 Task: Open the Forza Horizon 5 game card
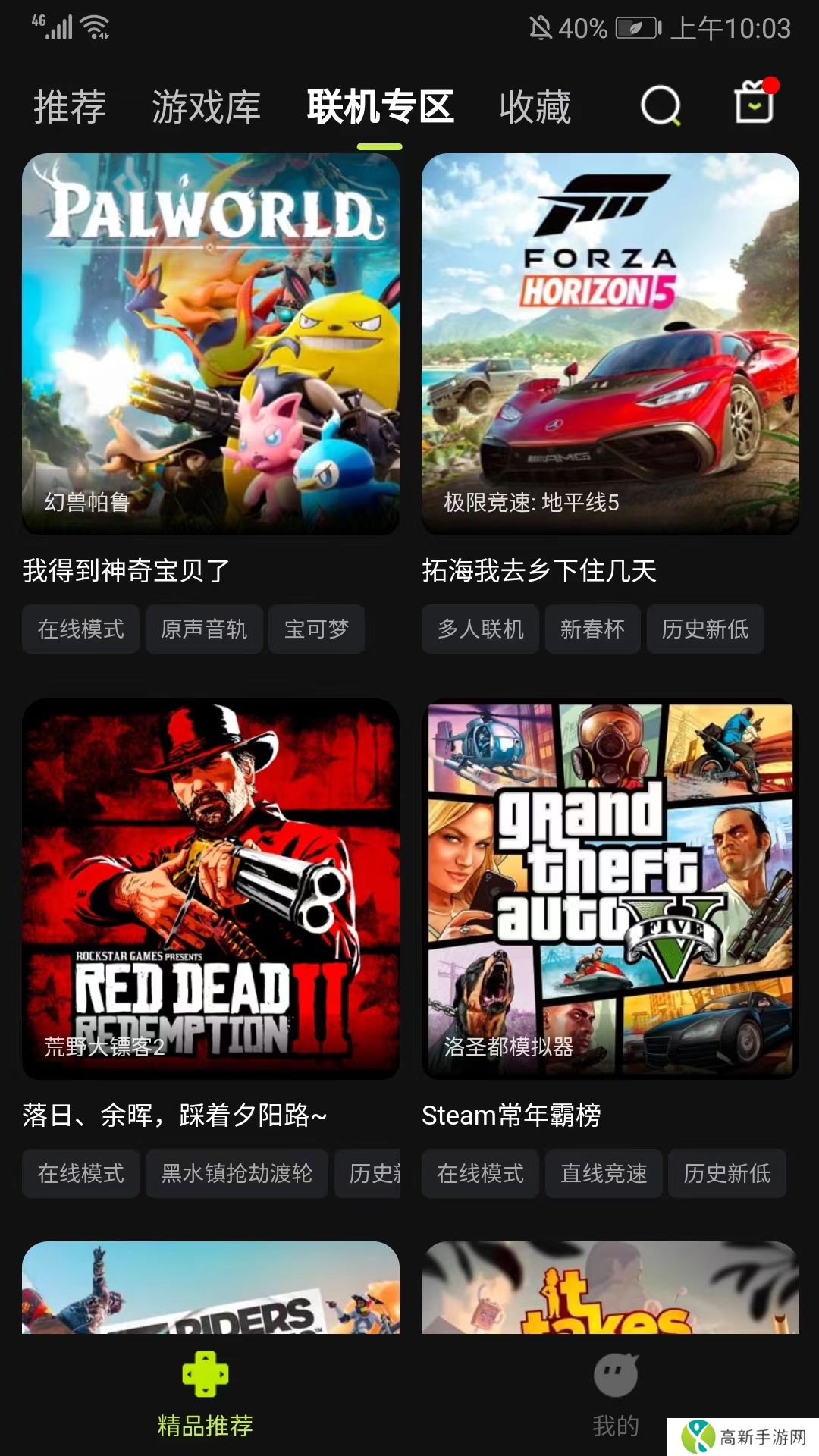coord(610,344)
